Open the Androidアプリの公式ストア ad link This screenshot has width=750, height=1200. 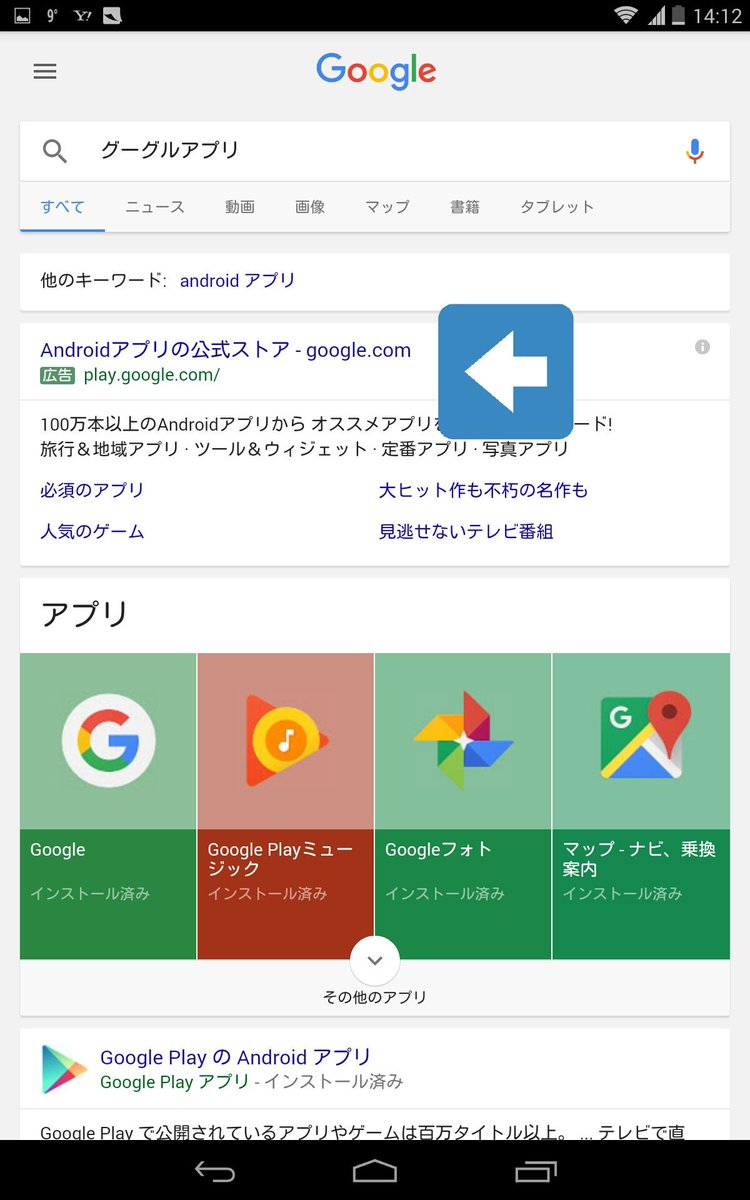point(226,350)
